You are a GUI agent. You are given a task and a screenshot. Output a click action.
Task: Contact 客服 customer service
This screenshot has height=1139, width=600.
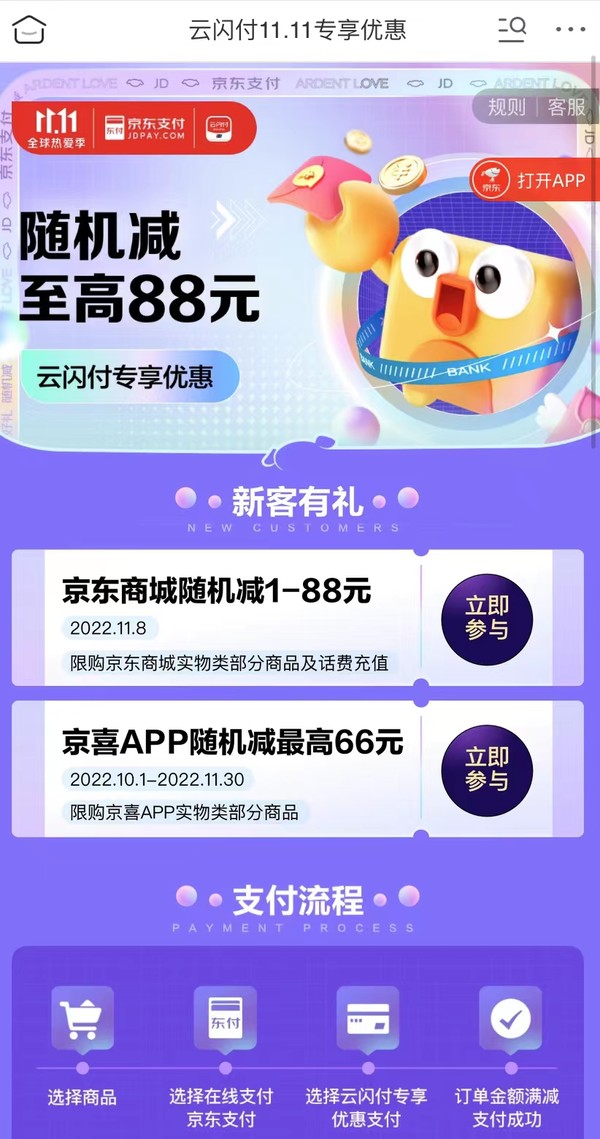(x=565, y=107)
